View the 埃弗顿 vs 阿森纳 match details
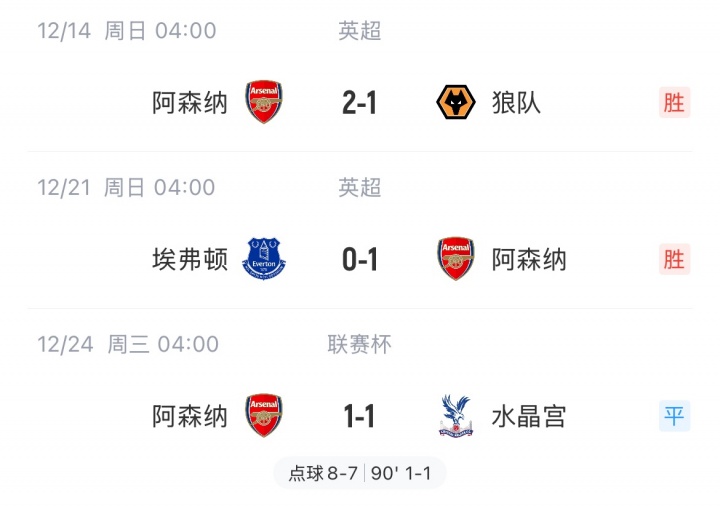 coord(359,259)
